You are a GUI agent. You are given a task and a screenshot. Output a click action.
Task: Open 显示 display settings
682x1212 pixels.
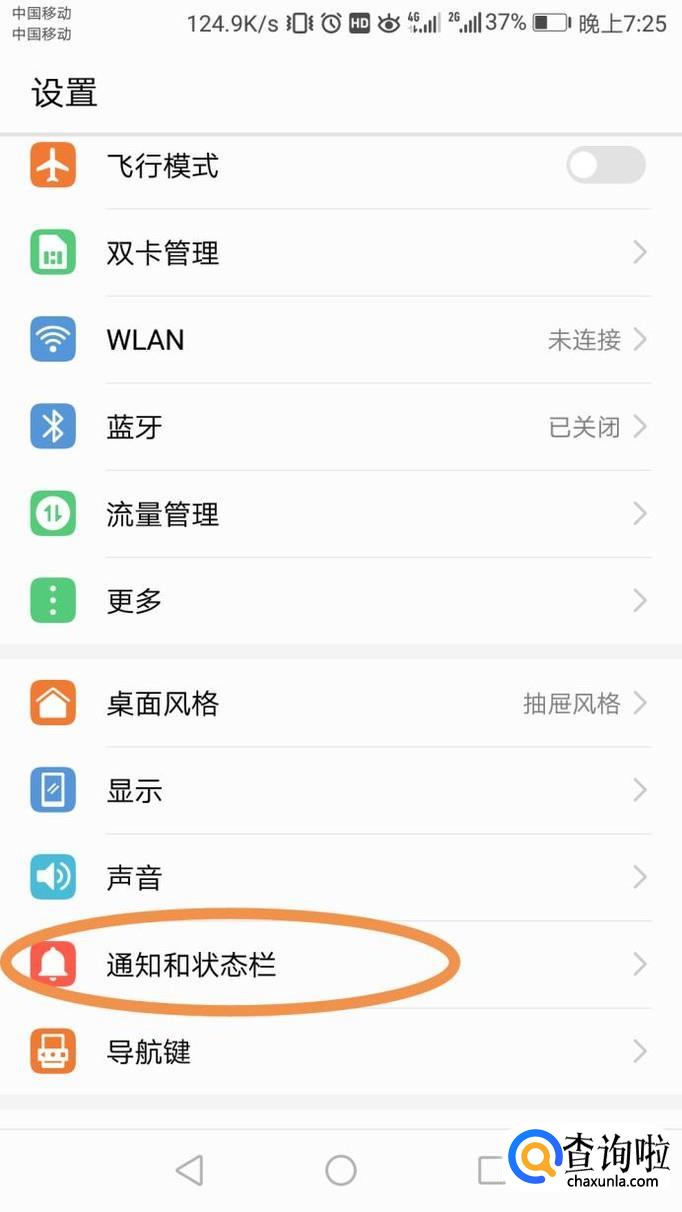[x=341, y=791]
